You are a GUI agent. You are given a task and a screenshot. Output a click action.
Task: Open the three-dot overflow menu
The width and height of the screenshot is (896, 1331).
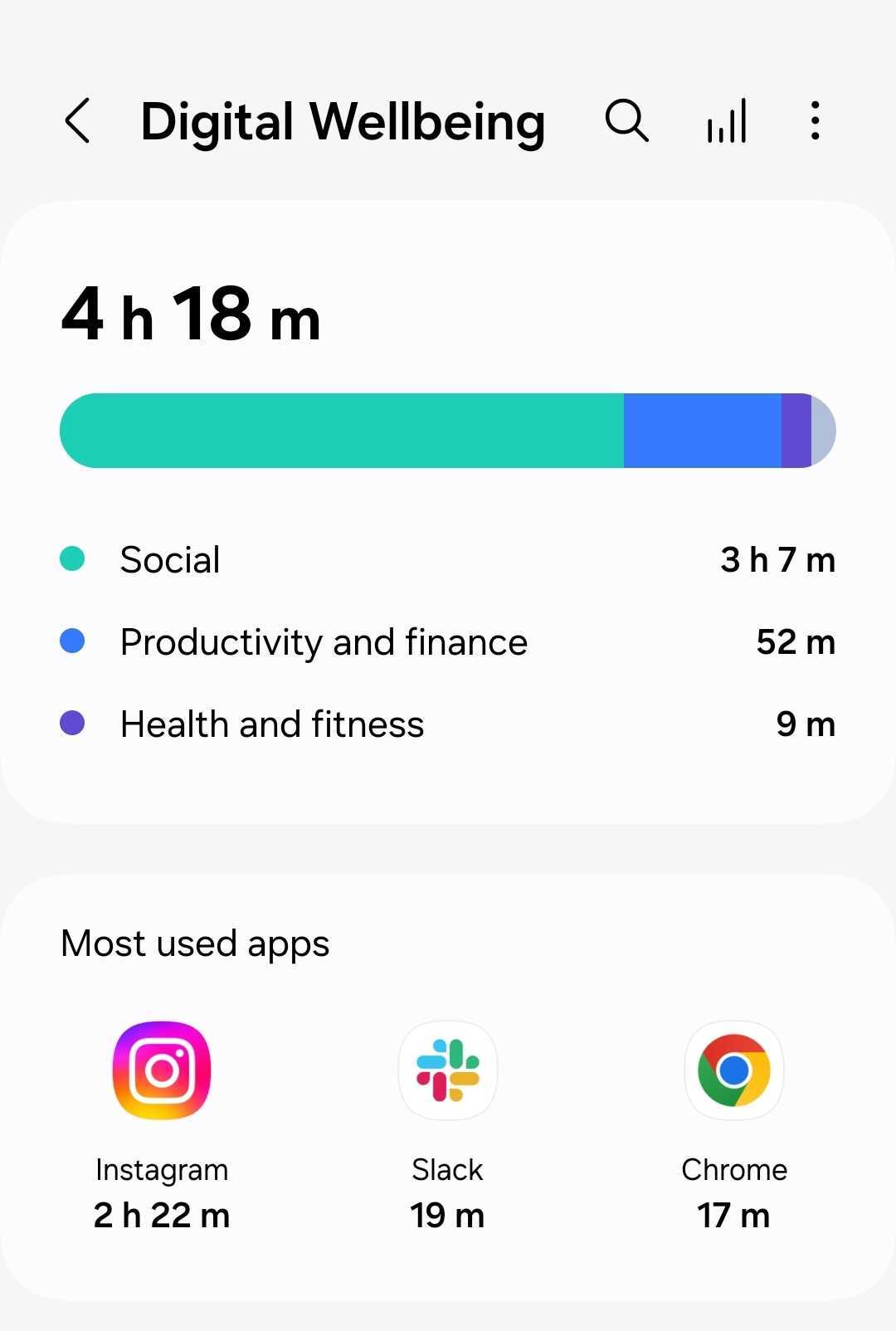(x=816, y=121)
